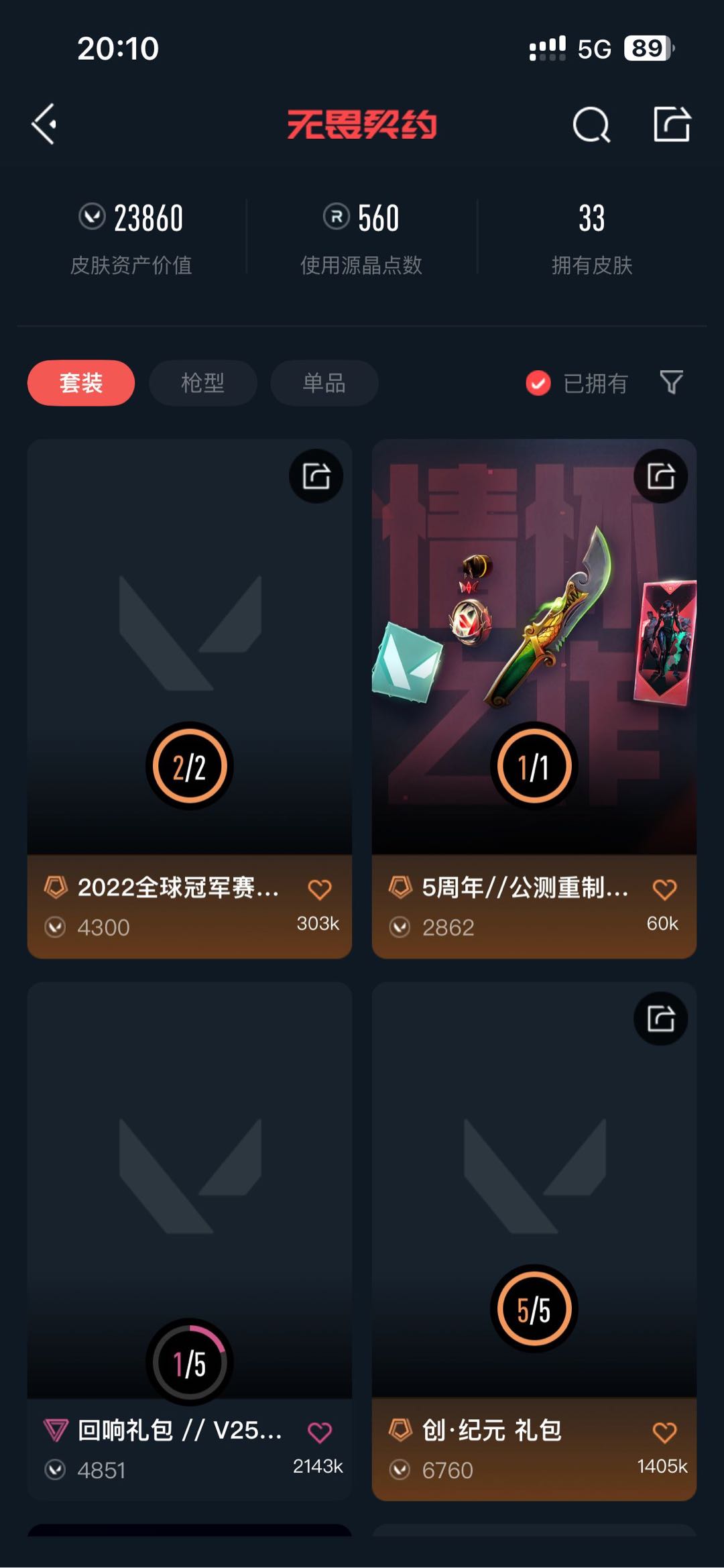Switch to the 枪型 tab
Image resolution: width=724 pixels, height=1568 pixels.
[x=202, y=383]
